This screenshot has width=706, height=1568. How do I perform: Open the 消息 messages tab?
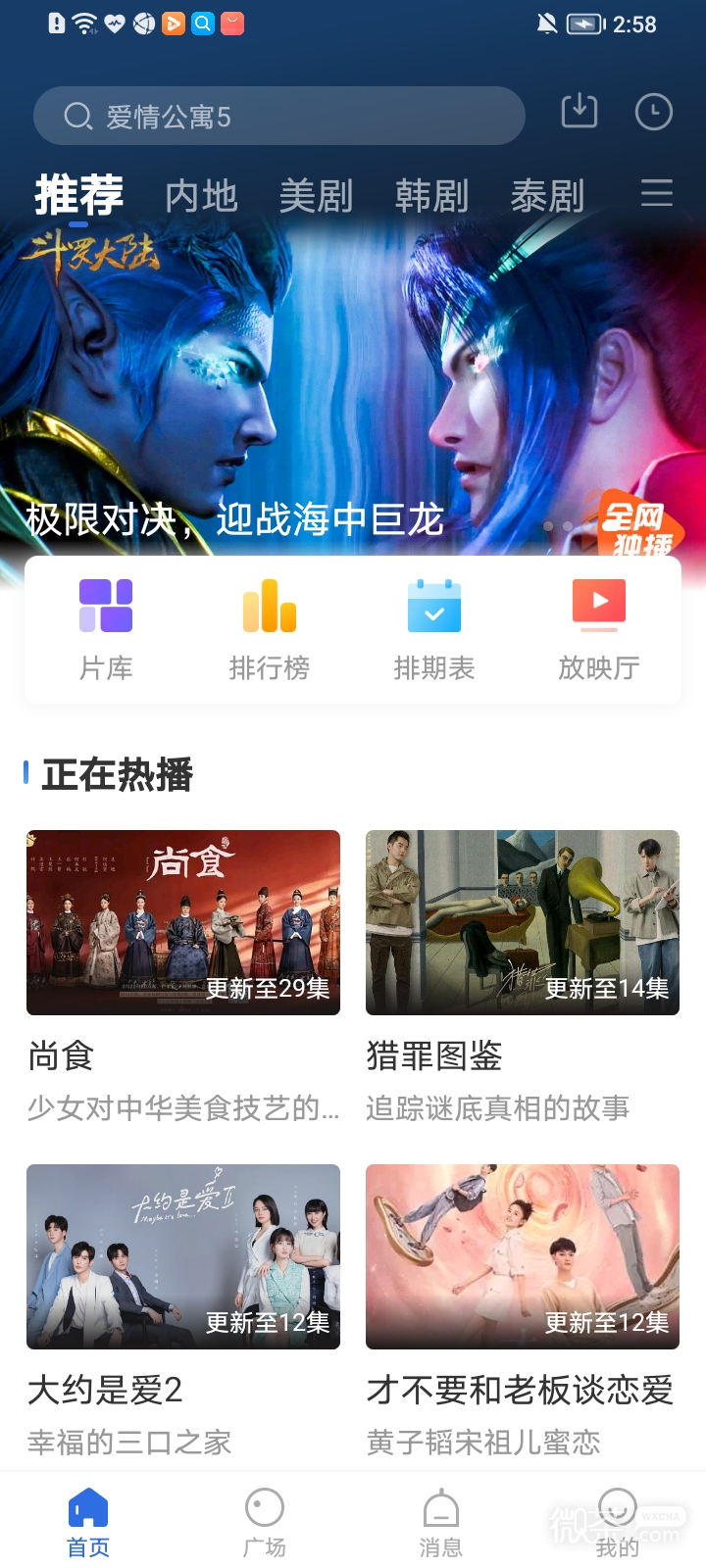(x=441, y=1522)
